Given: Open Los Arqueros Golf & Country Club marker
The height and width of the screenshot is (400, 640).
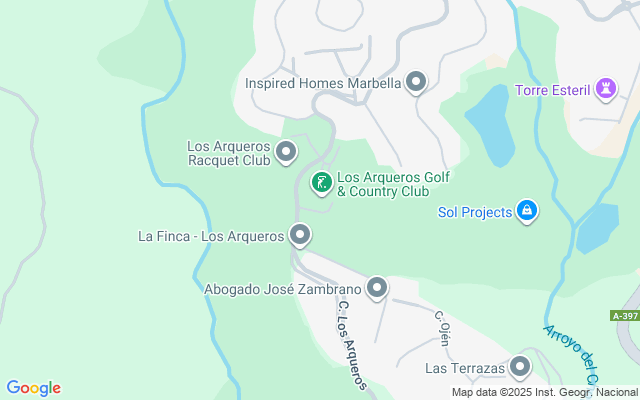Looking at the screenshot, I should 322,183.
